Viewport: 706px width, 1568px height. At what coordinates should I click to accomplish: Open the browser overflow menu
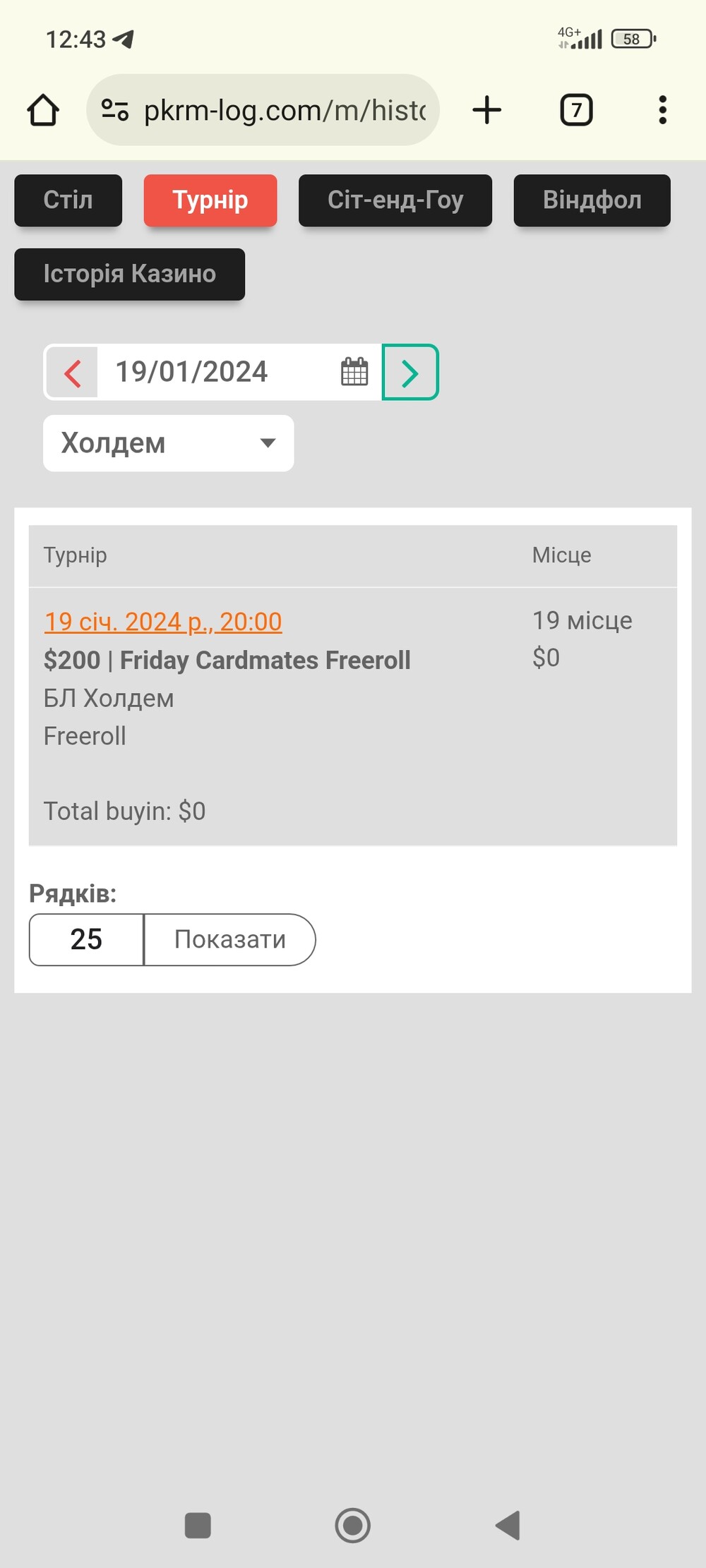point(662,110)
